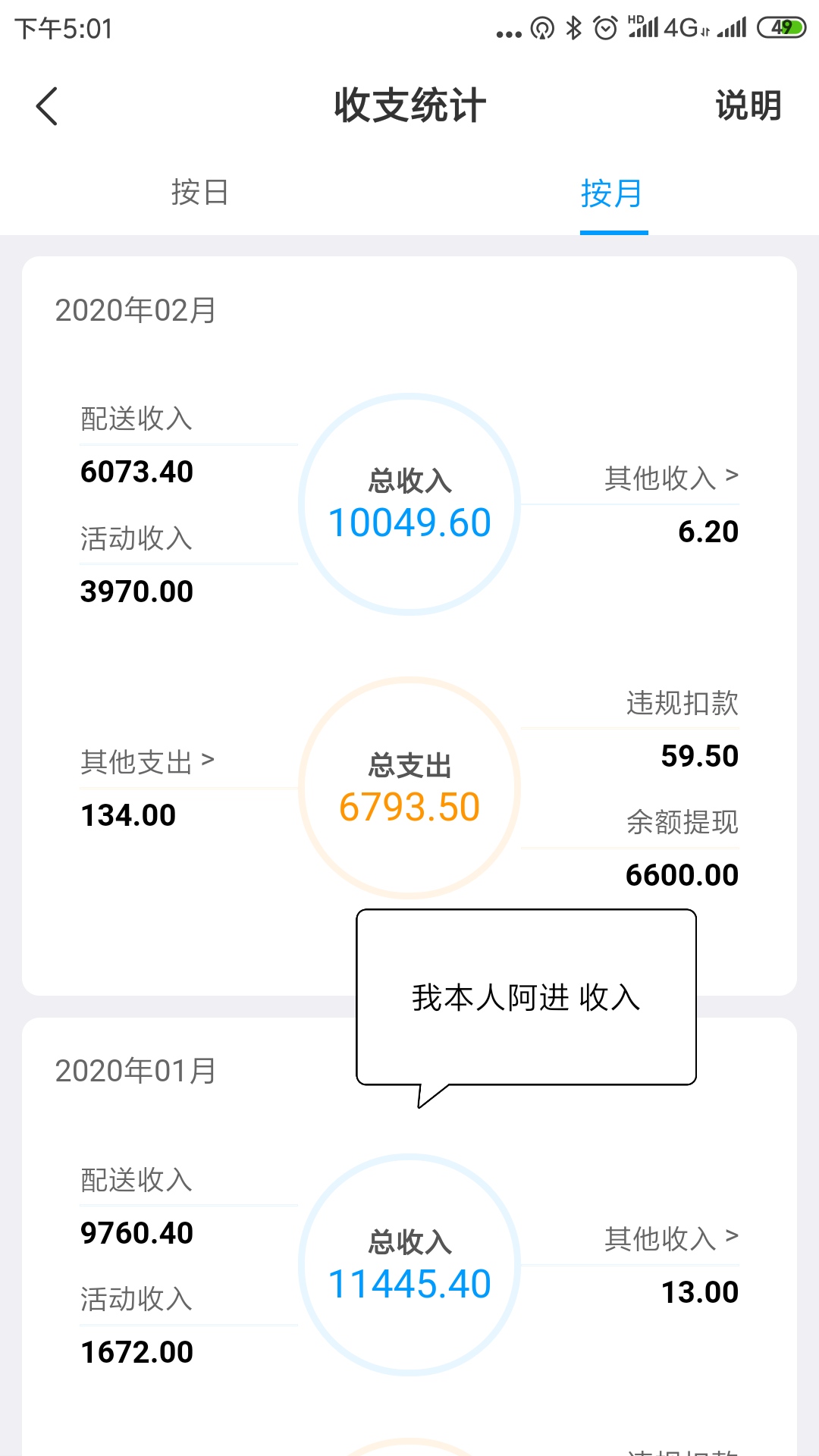Tap the back arrow navigation icon
819x1456 pixels.
[47, 105]
